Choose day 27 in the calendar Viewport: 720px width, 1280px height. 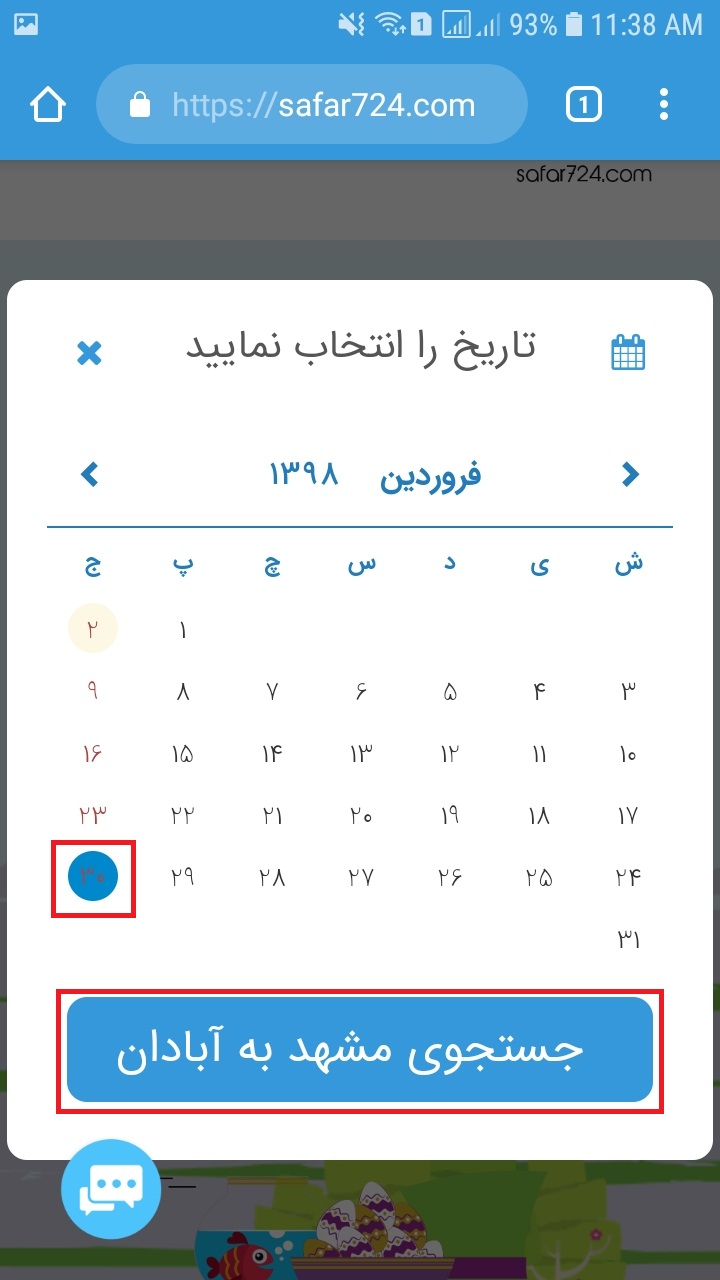[361, 877]
